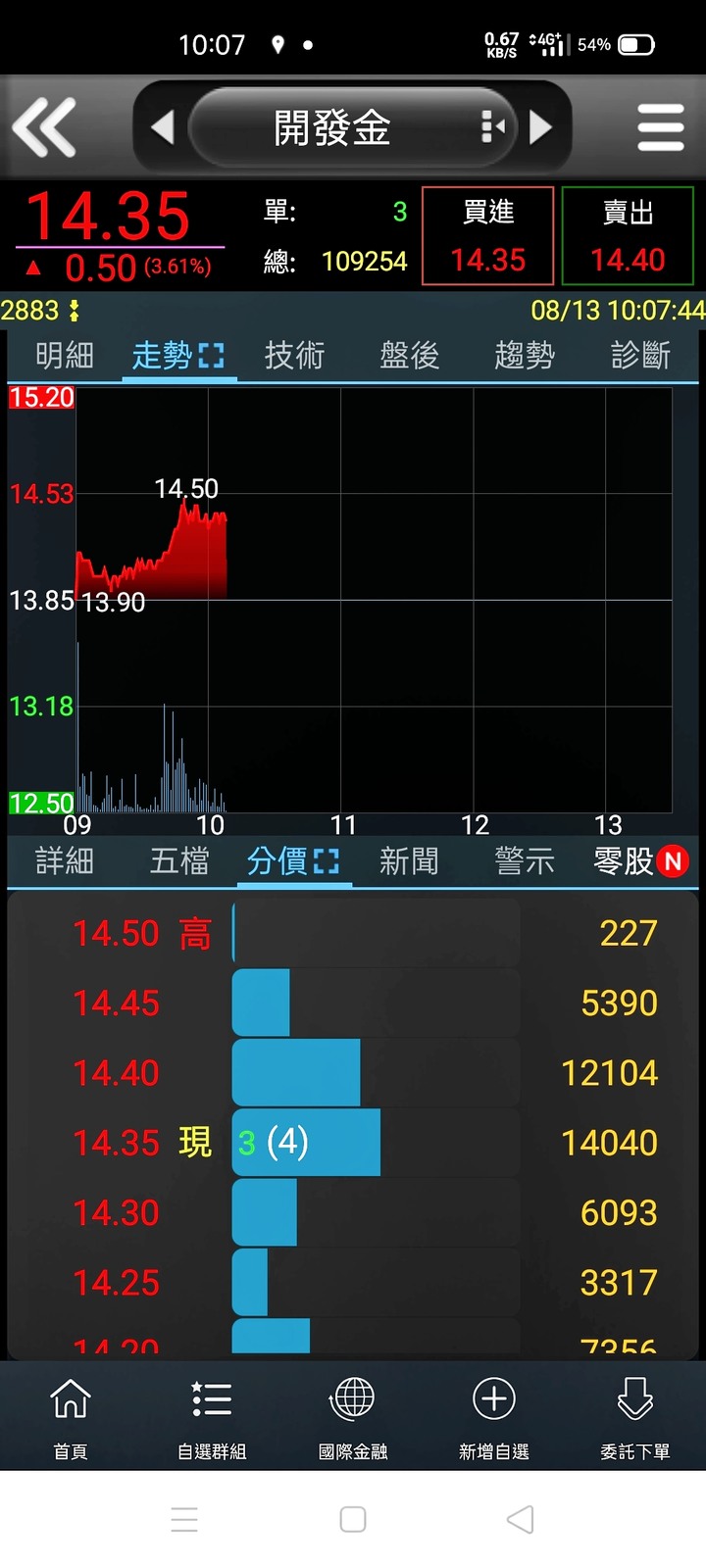Viewport: 706px width, 1568px height.
Task: Open the 五檔 tab
Action: (x=179, y=861)
